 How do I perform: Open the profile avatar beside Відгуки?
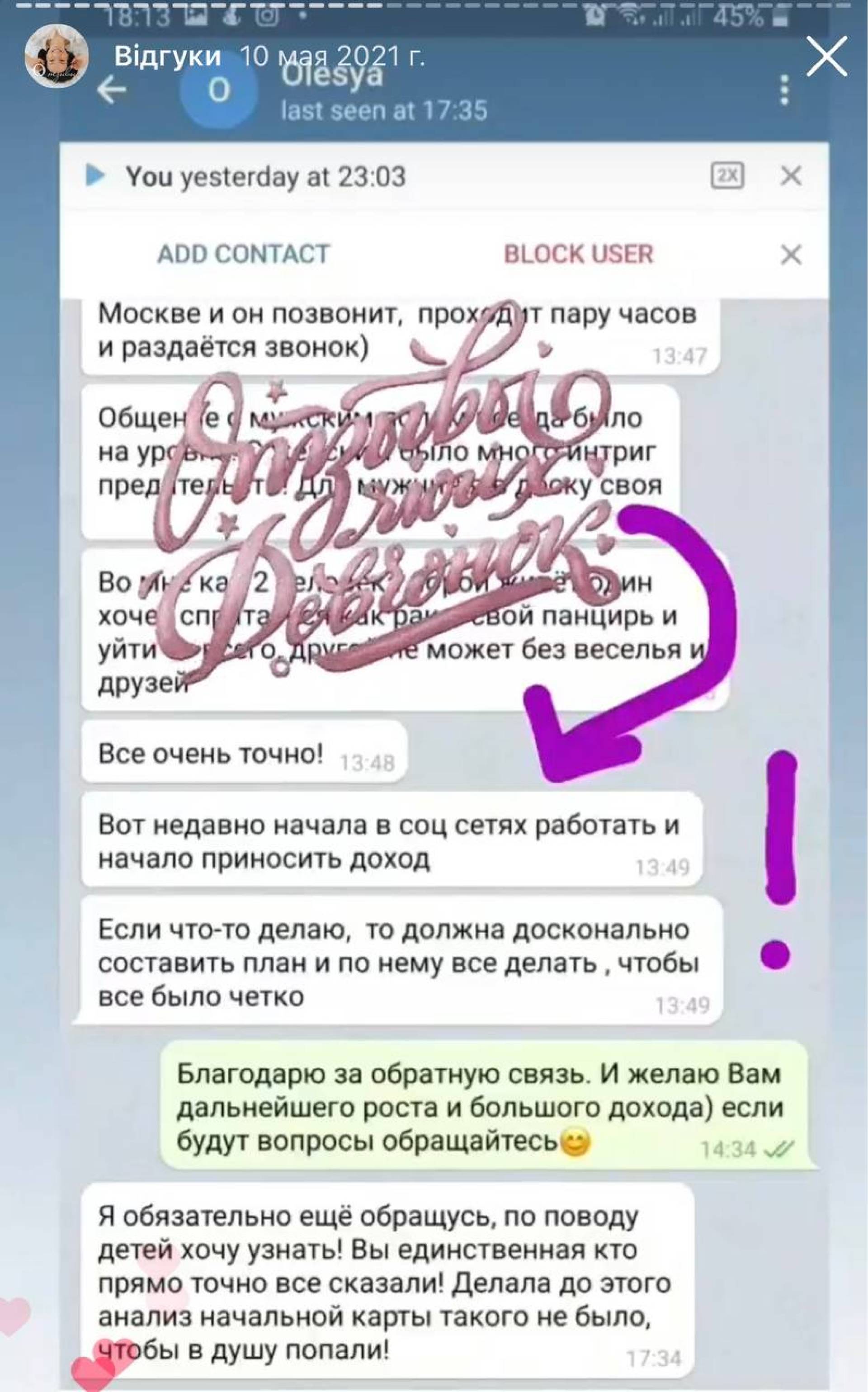[x=56, y=56]
